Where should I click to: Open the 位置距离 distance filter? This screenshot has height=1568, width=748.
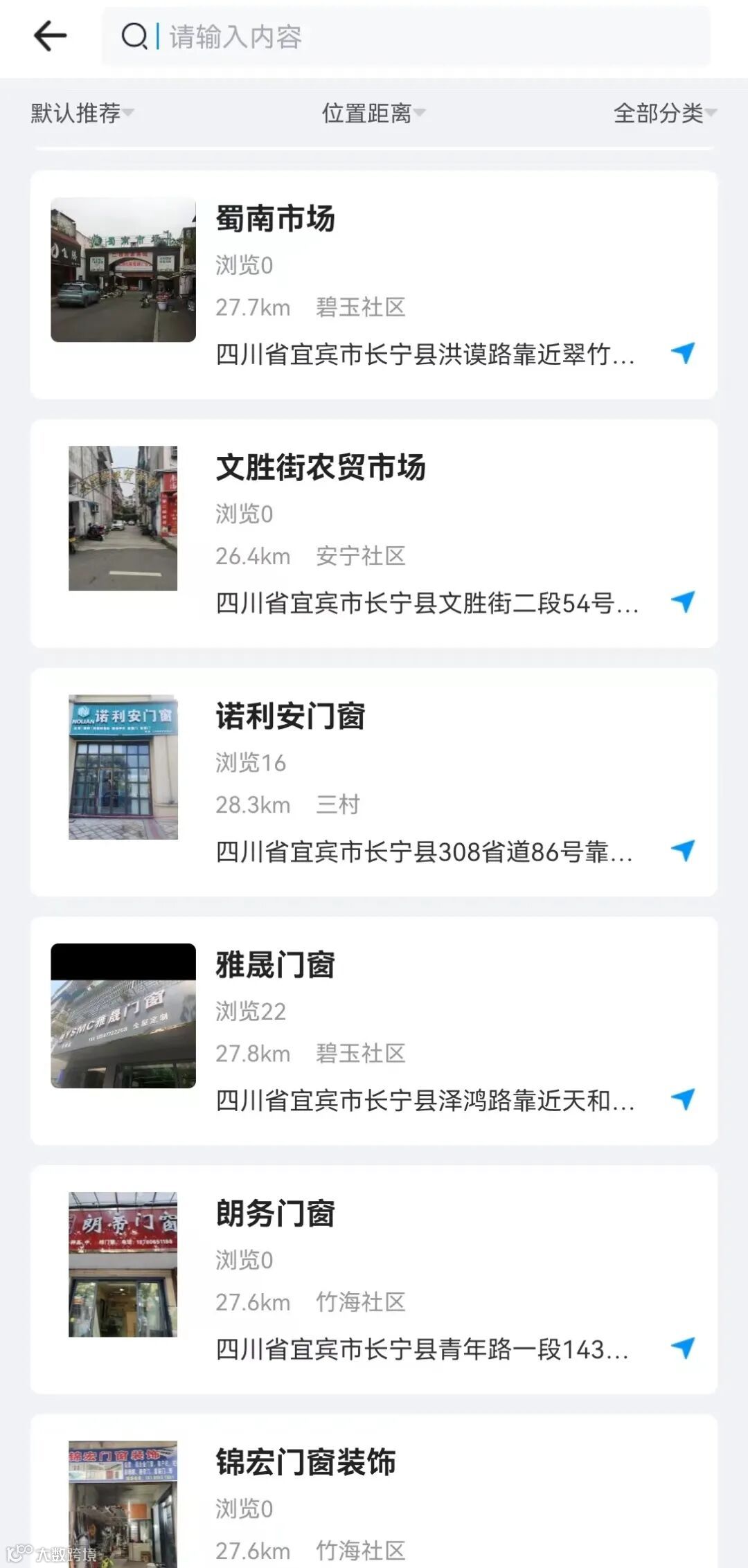point(373,113)
